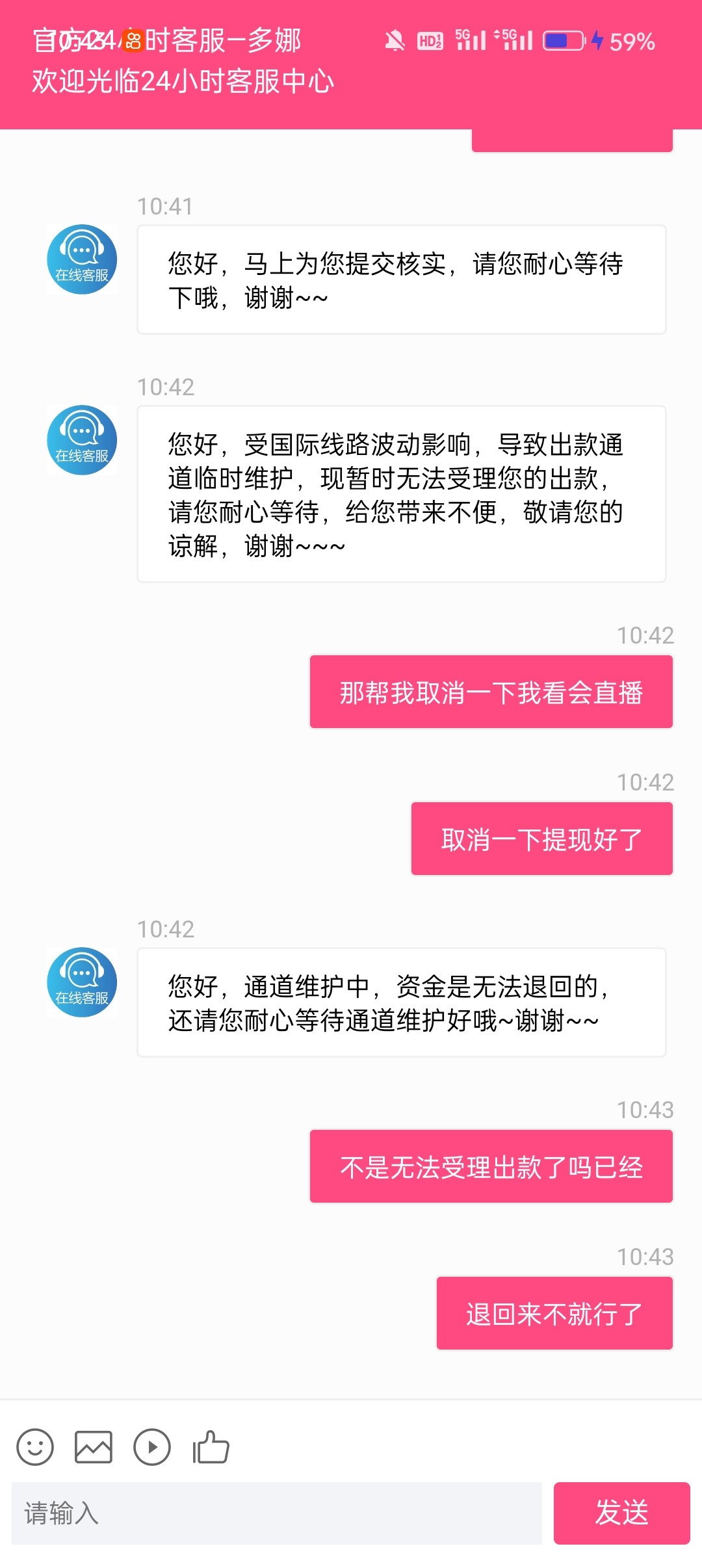Rate the service with thumbs-up icon
Screen dimensions: 702x1568
pyautogui.click(x=211, y=1447)
